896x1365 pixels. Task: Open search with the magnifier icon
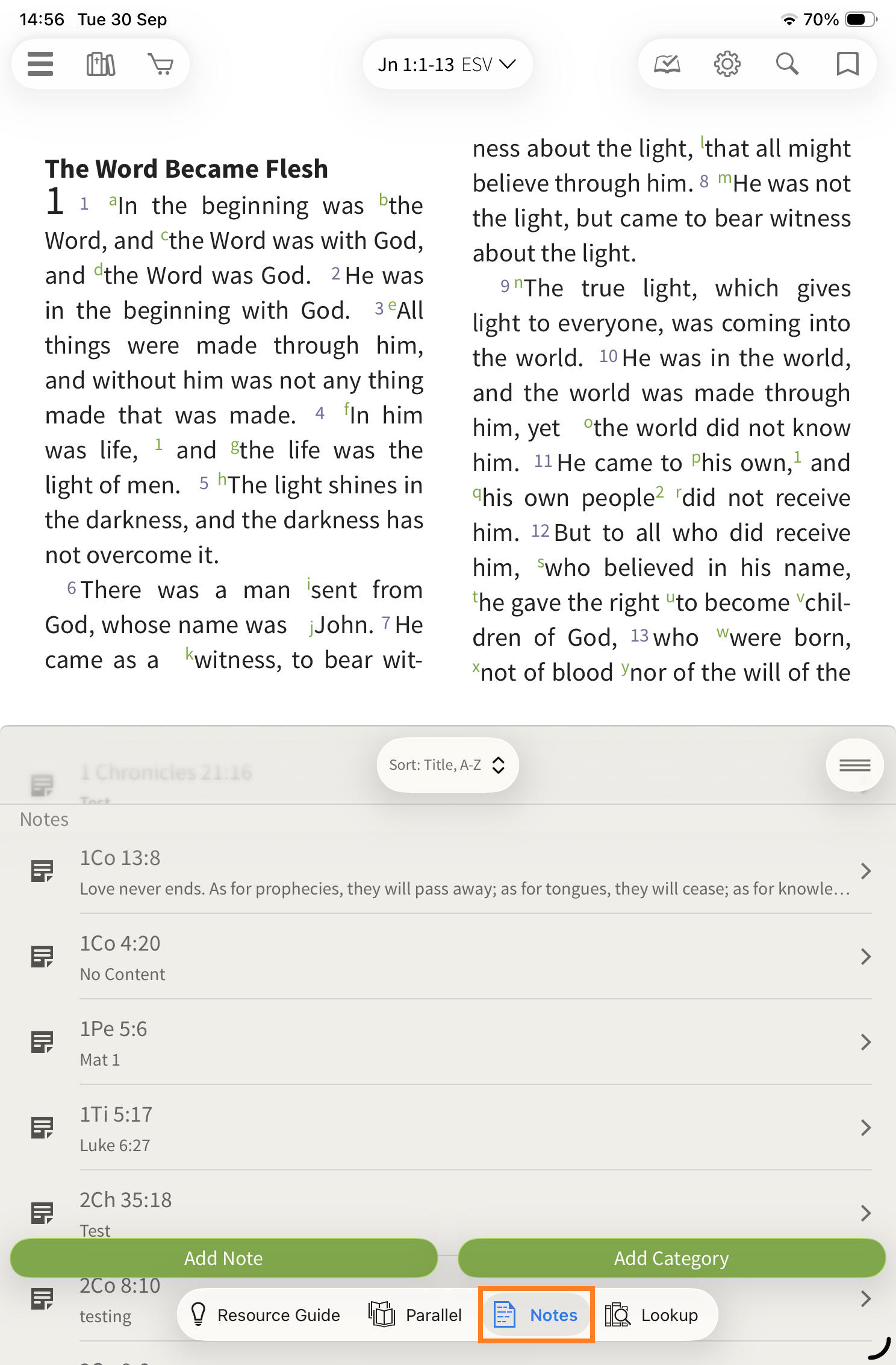click(787, 64)
